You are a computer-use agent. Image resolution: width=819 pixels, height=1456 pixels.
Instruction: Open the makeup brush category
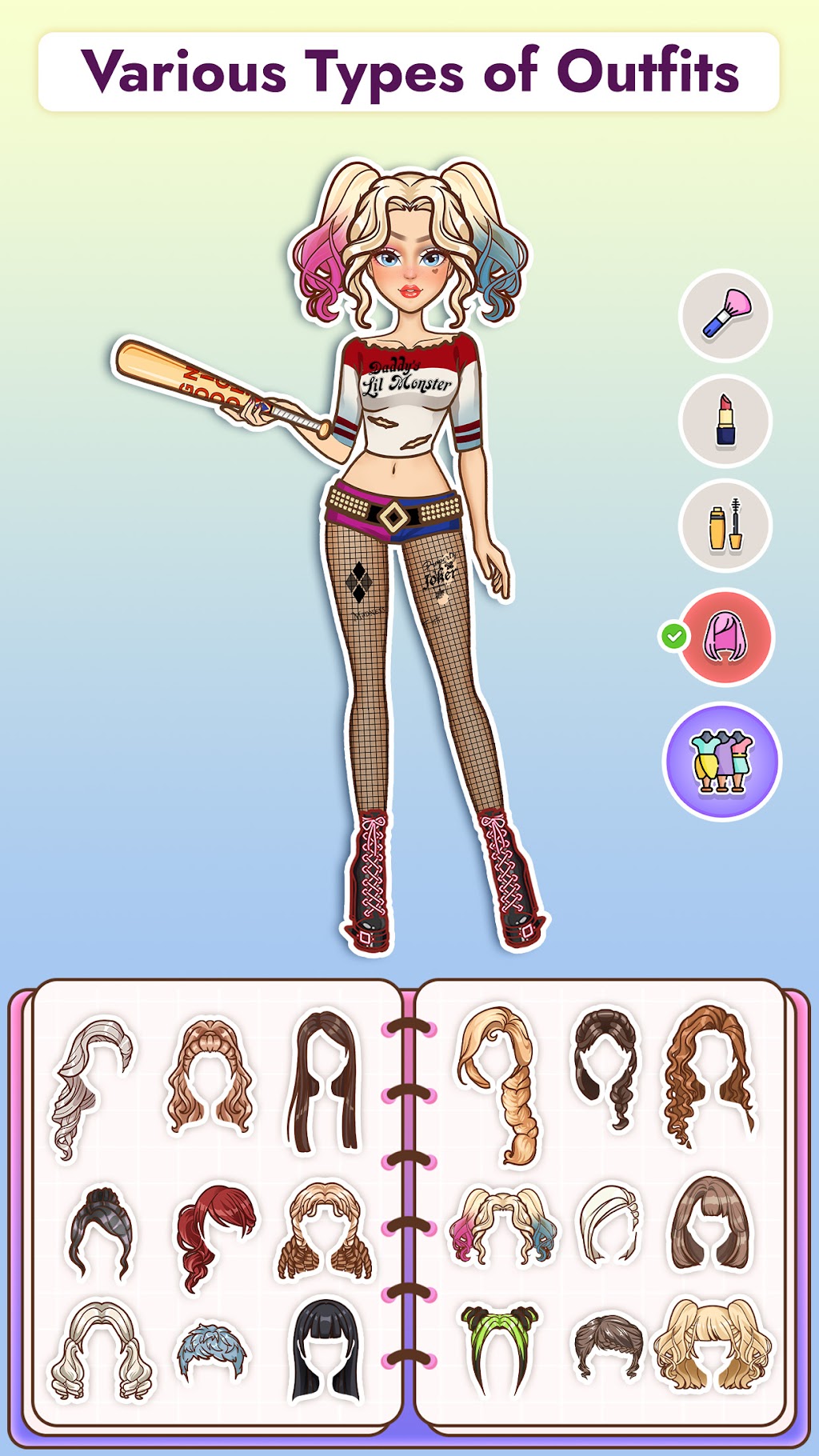pos(725,315)
